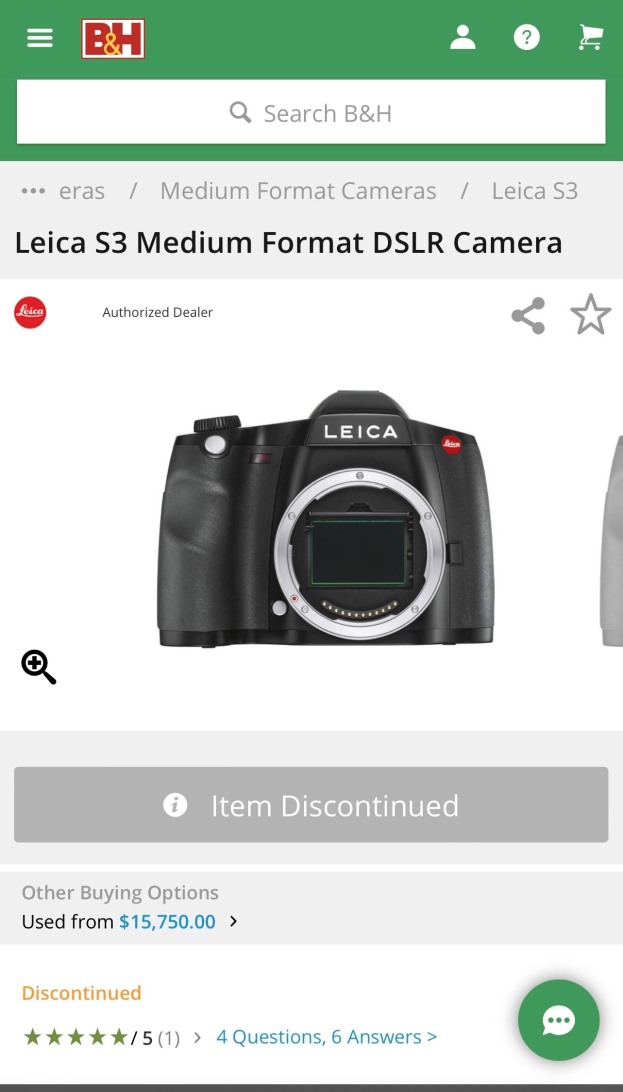Open the help question mark icon

coord(526,38)
